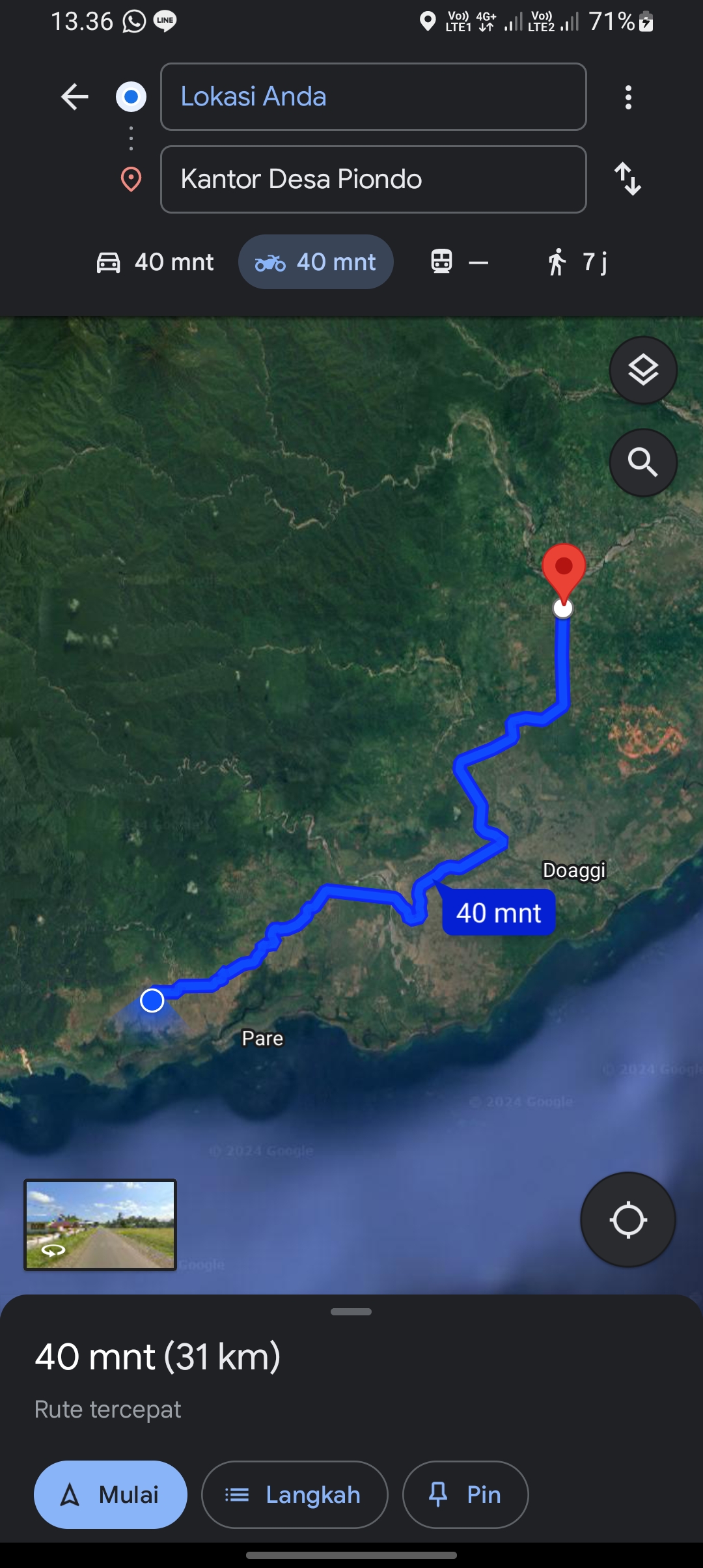This screenshot has width=703, height=1568.
Task: Switch to walking mode
Action: click(x=577, y=262)
